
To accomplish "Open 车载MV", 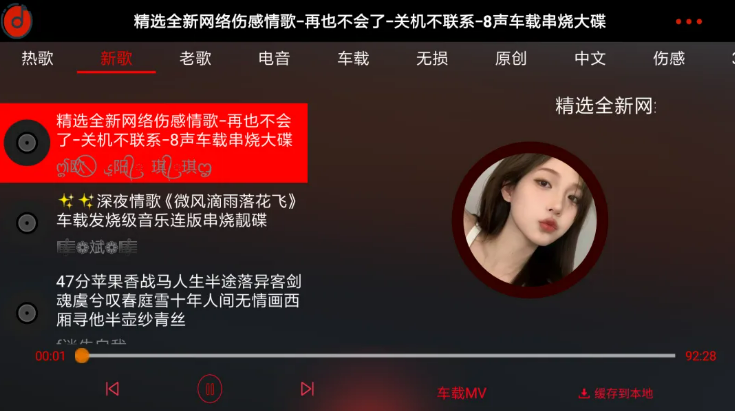I will [461, 393].
